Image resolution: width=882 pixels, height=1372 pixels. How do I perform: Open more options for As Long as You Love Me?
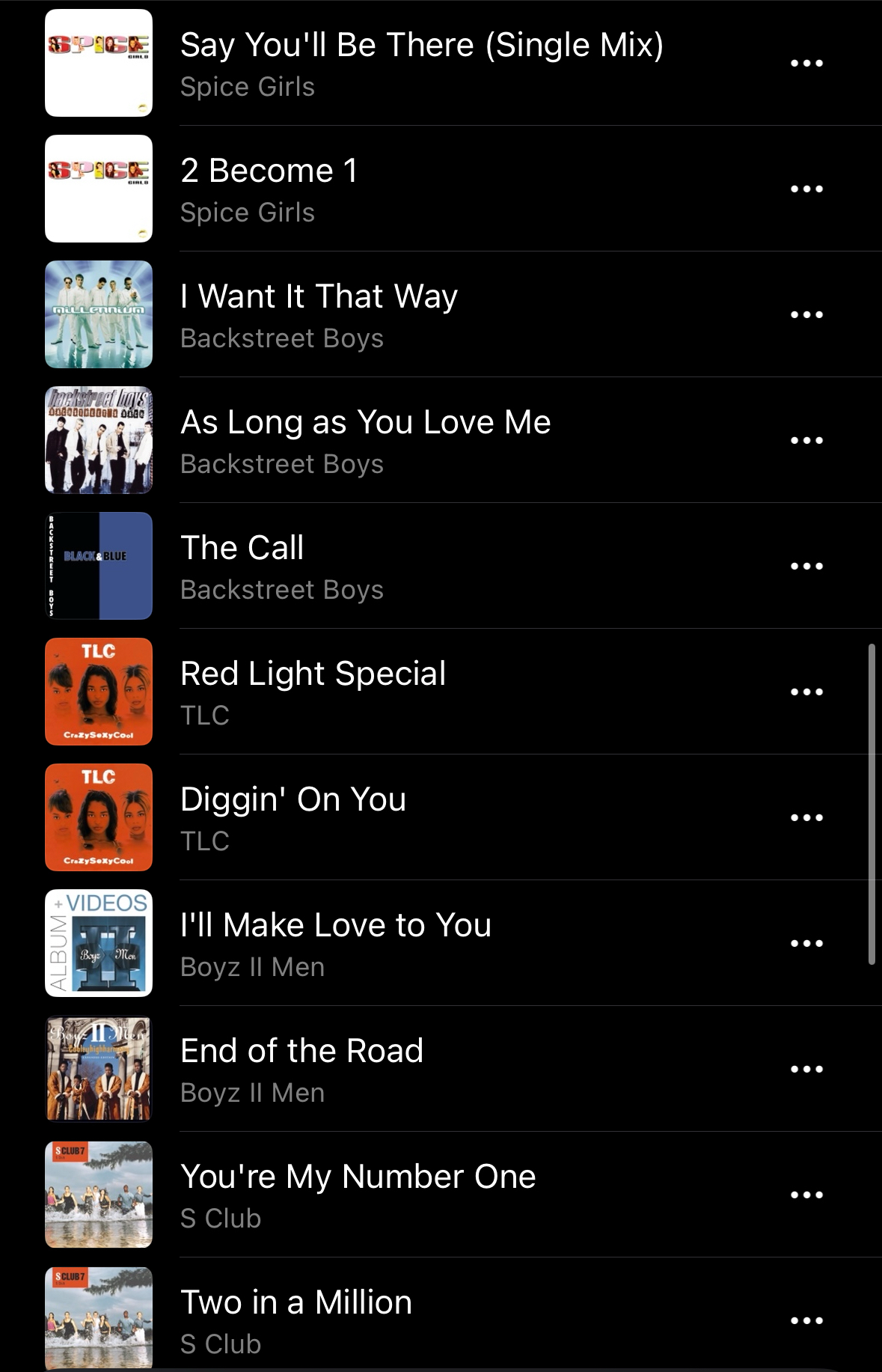pyautogui.click(x=806, y=440)
